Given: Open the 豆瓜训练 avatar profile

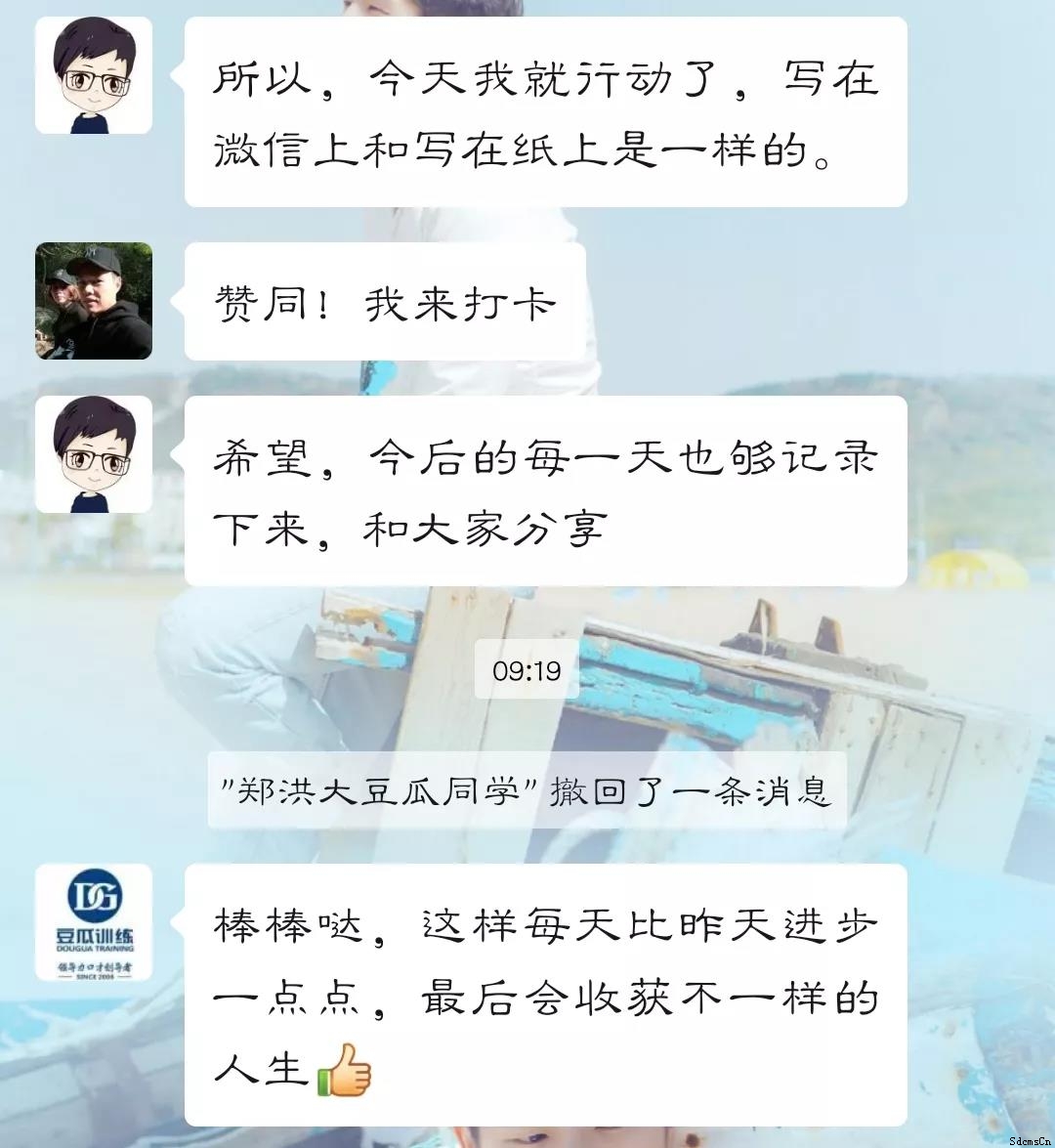Looking at the screenshot, I should coord(94,922).
